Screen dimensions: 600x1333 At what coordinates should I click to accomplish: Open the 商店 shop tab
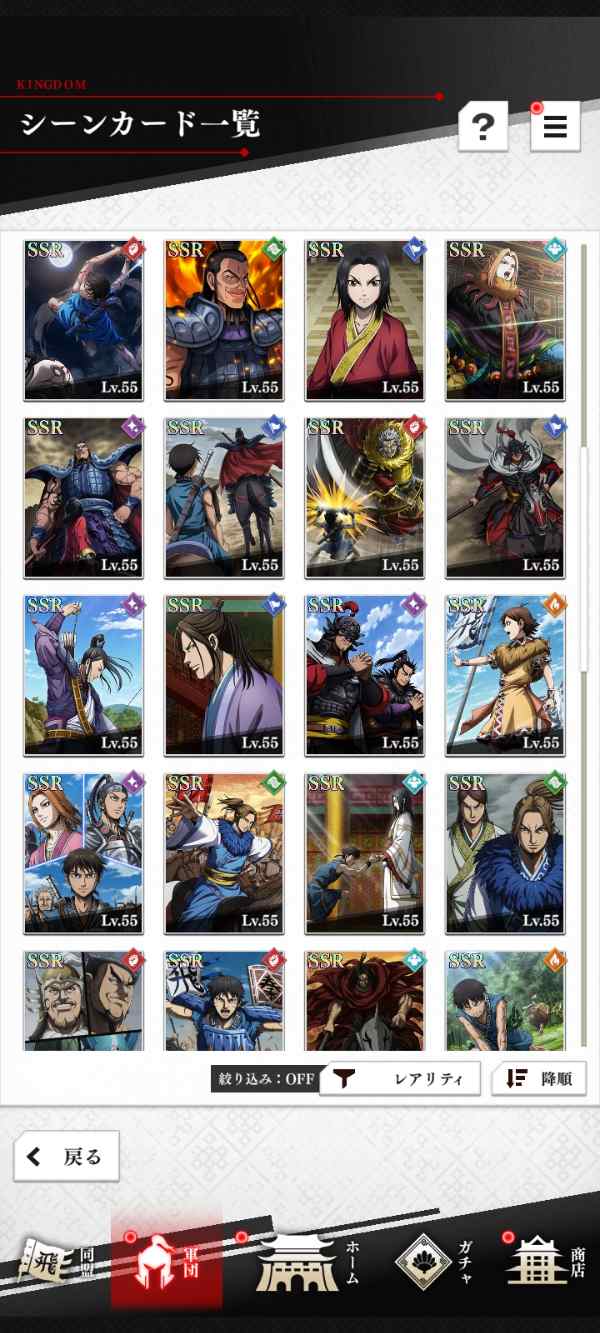[x=545, y=1263]
